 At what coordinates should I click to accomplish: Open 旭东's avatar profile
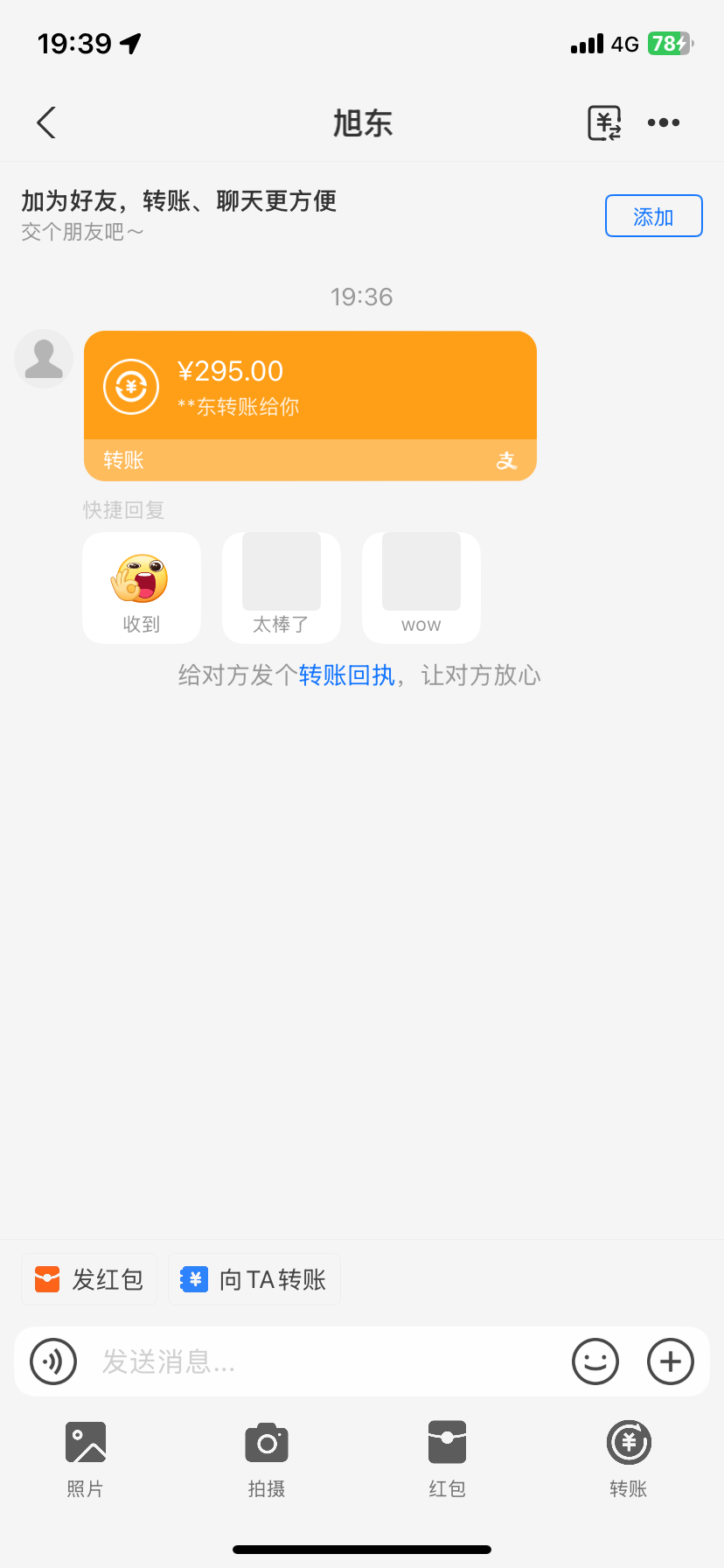pyautogui.click(x=44, y=359)
